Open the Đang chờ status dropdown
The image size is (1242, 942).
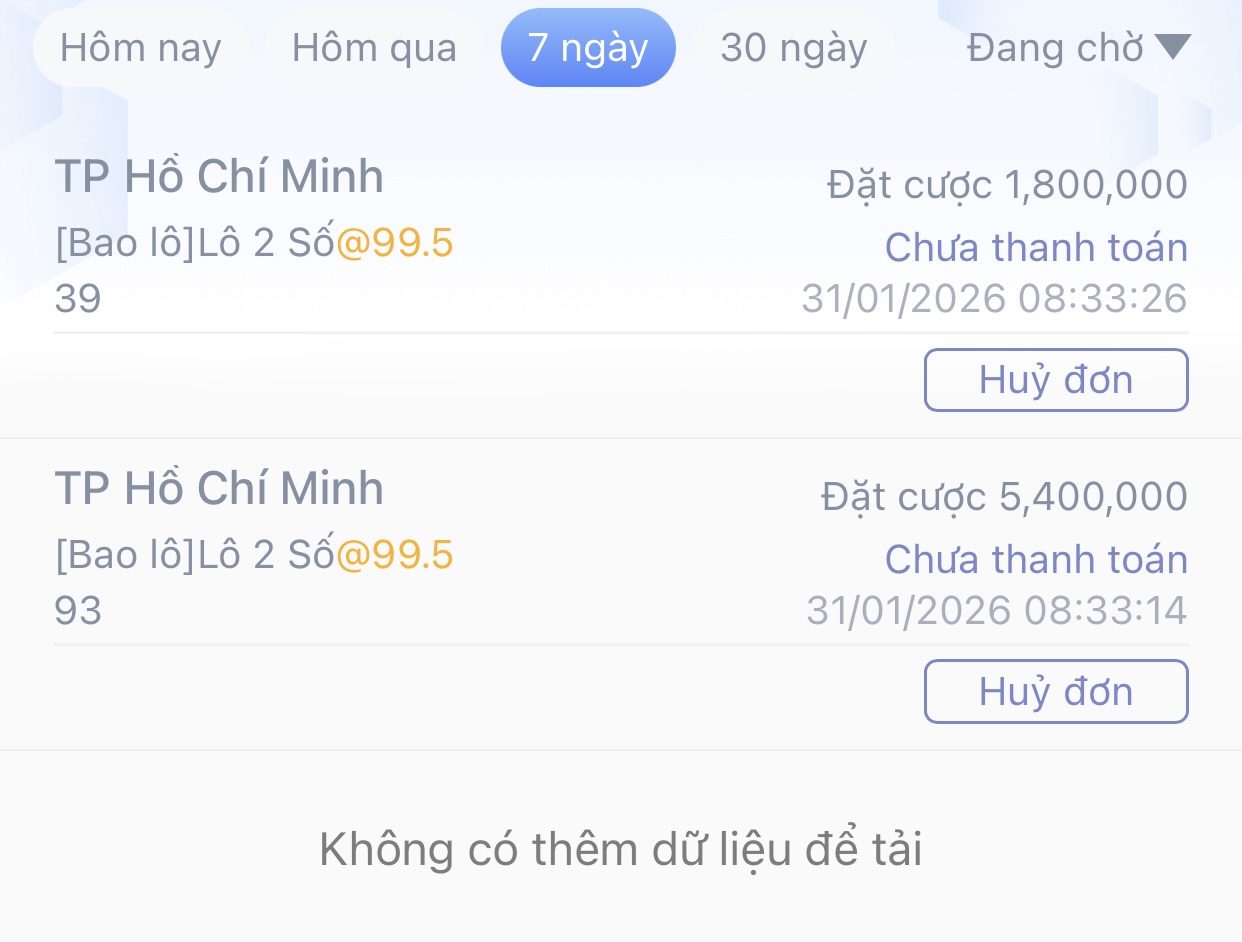pyautogui.click(x=1078, y=48)
